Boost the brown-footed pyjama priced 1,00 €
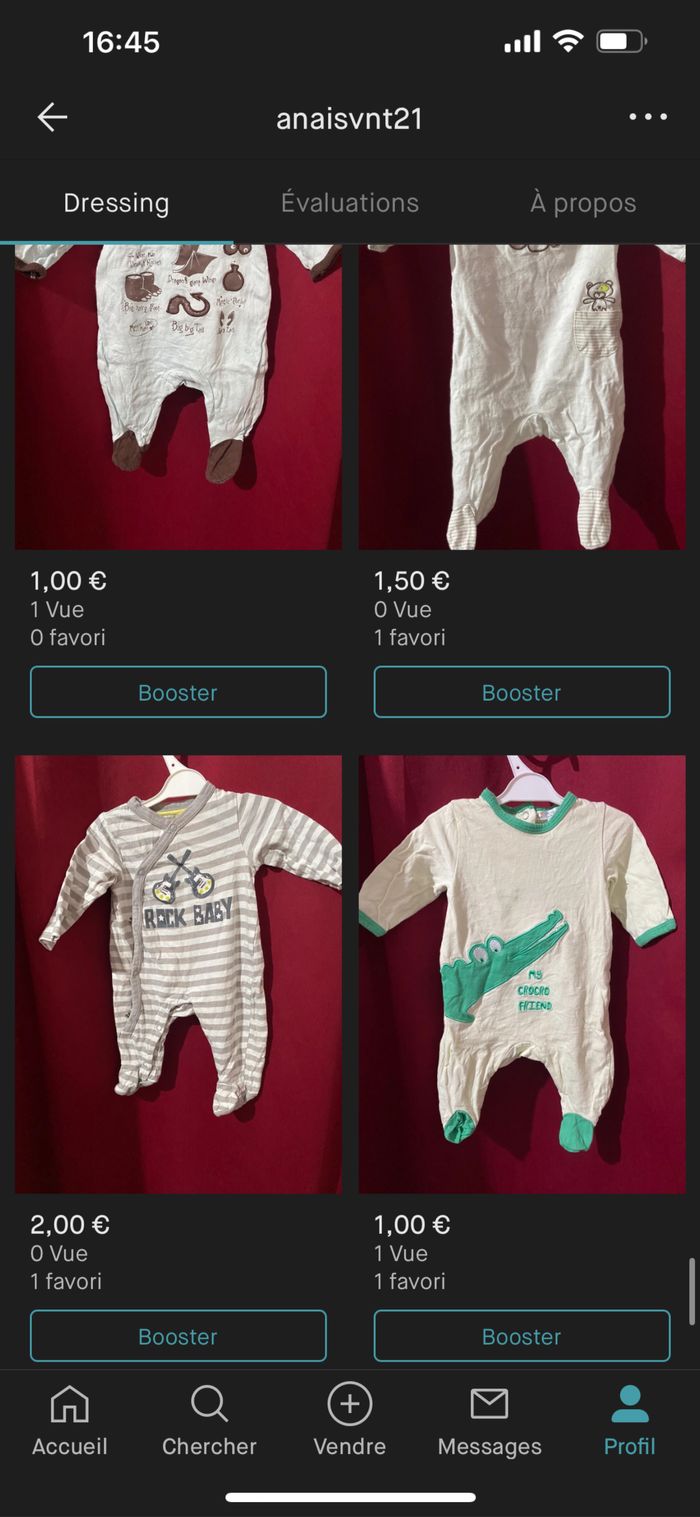 [x=178, y=692]
